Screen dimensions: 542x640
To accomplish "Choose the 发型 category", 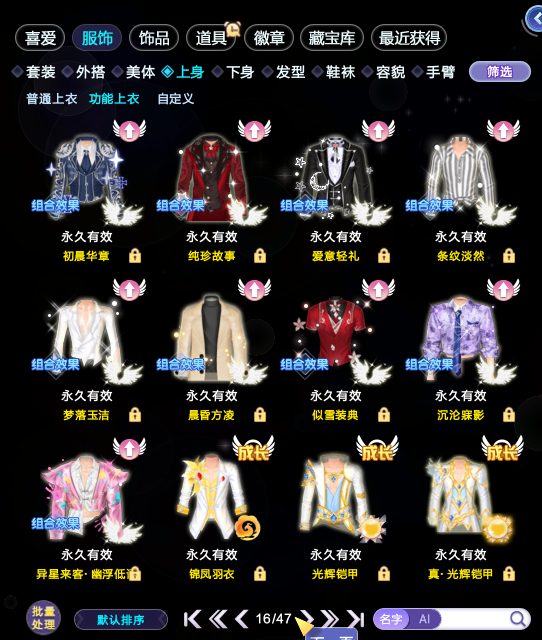I will point(284,72).
